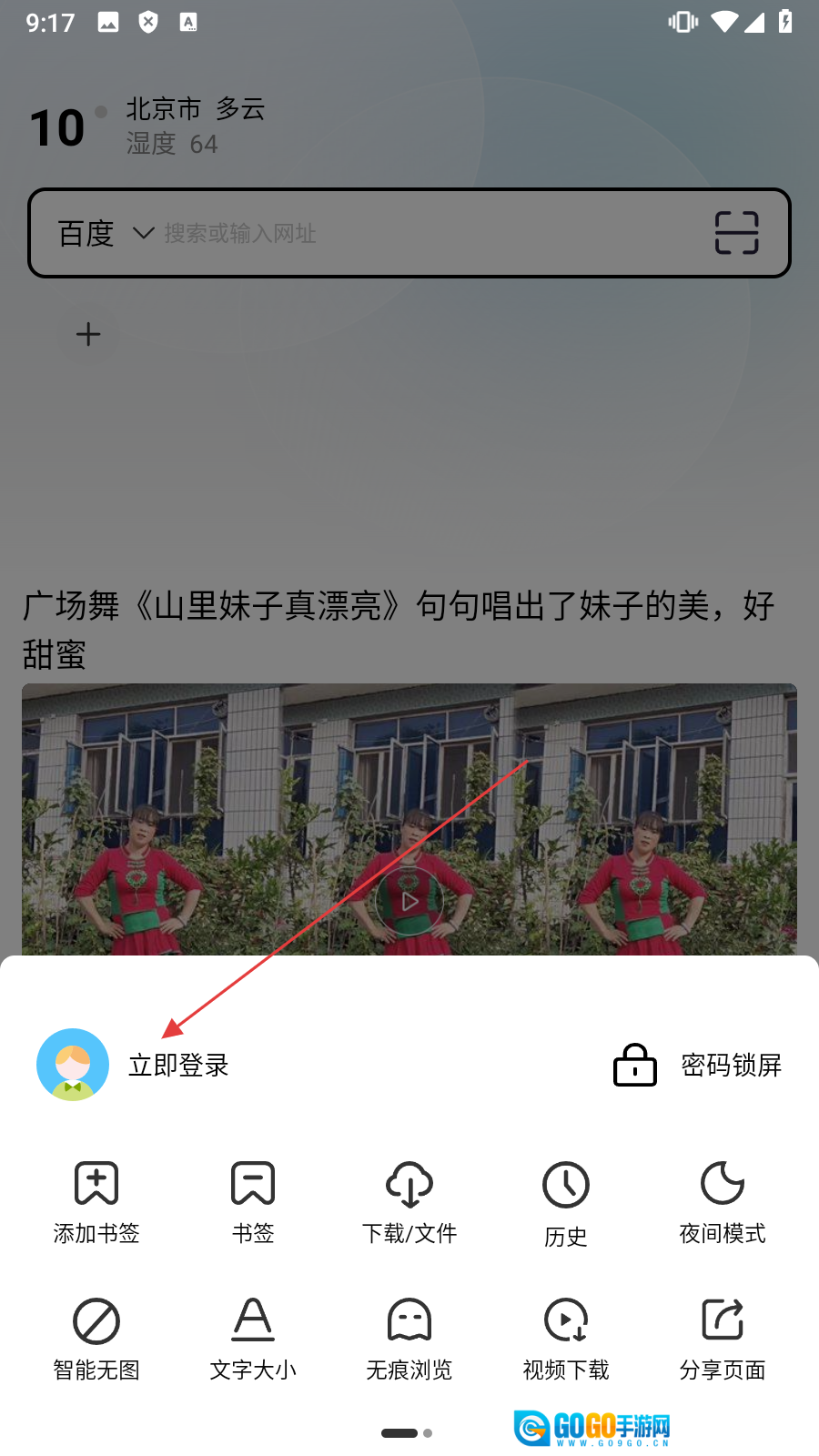Tap the plus icon to add shortcut

[88, 334]
